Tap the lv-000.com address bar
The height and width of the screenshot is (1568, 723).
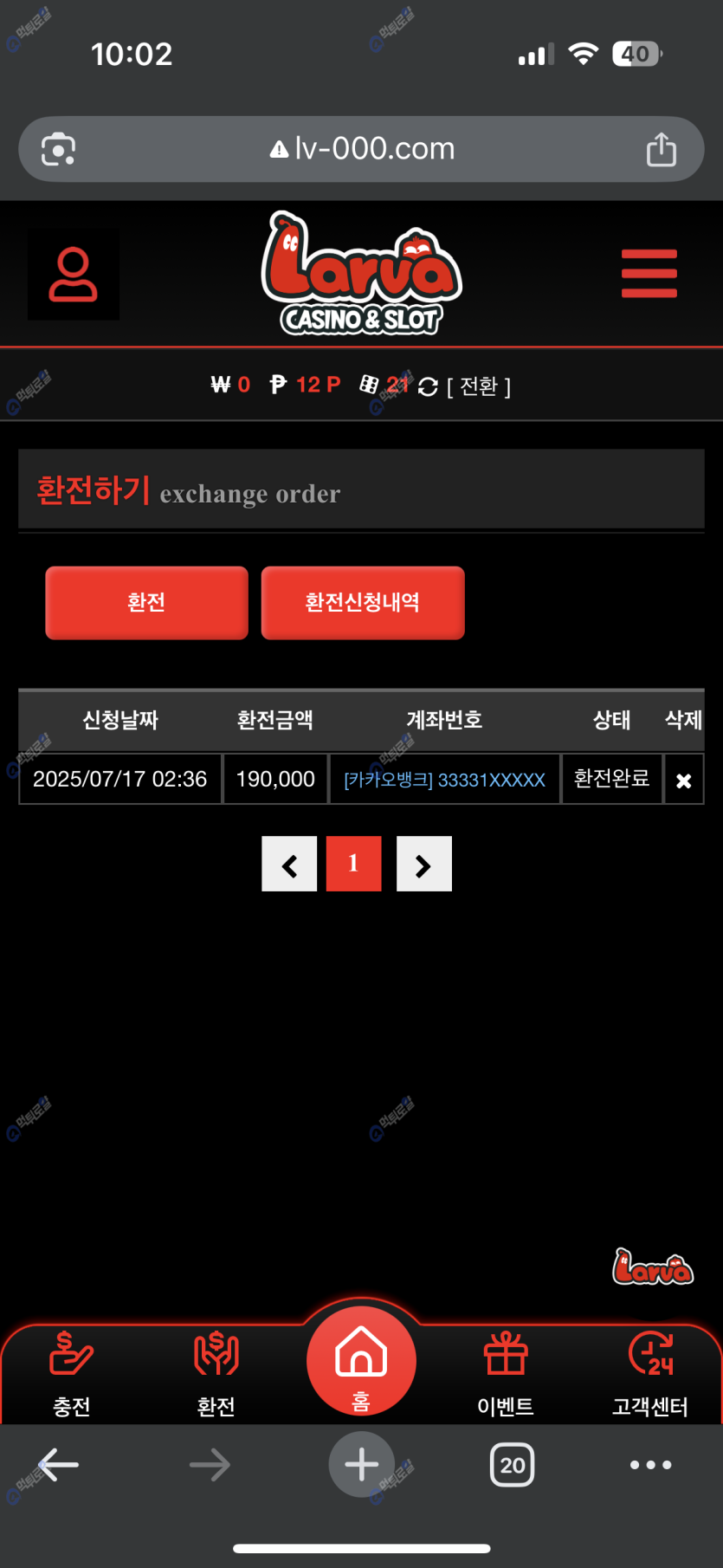pyautogui.click(x=362, y=149)
